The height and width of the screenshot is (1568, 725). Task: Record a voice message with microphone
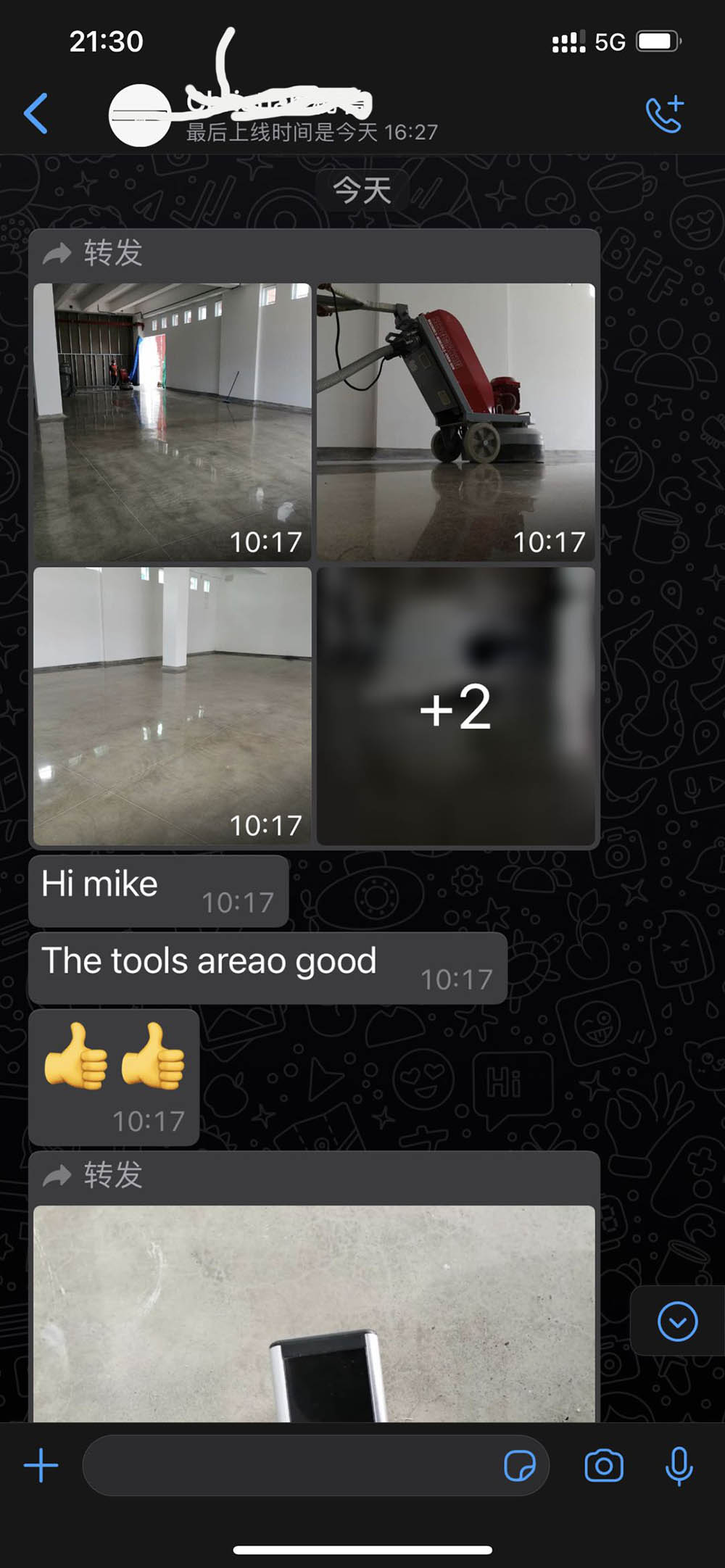(x=679, y=1465)
